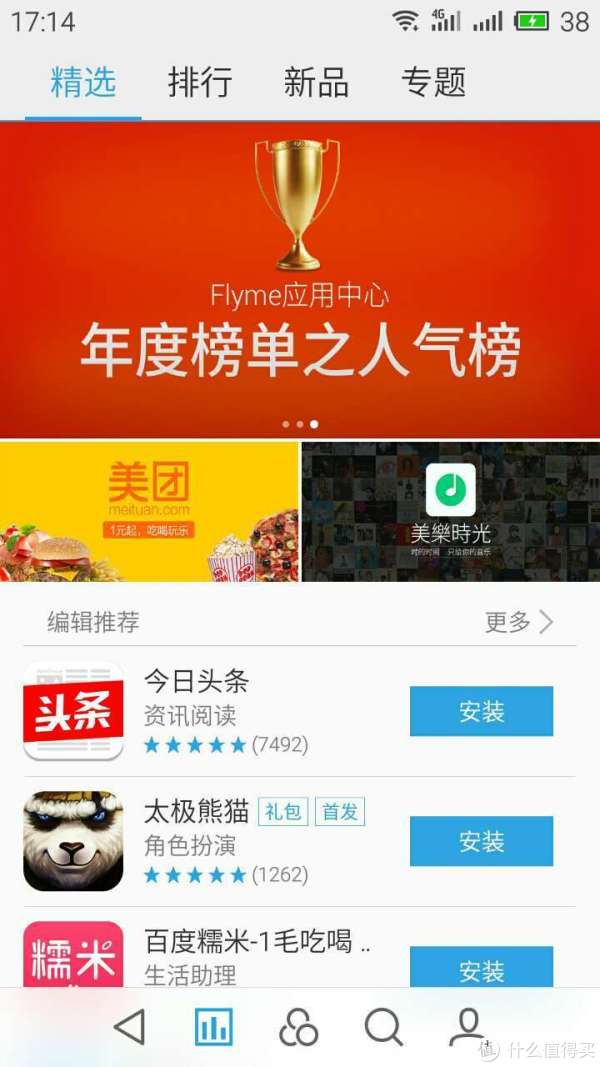Open the personal account icon
Image resolution: width=600 pixels, height=1067 pixels.
tap(467, 1025)
